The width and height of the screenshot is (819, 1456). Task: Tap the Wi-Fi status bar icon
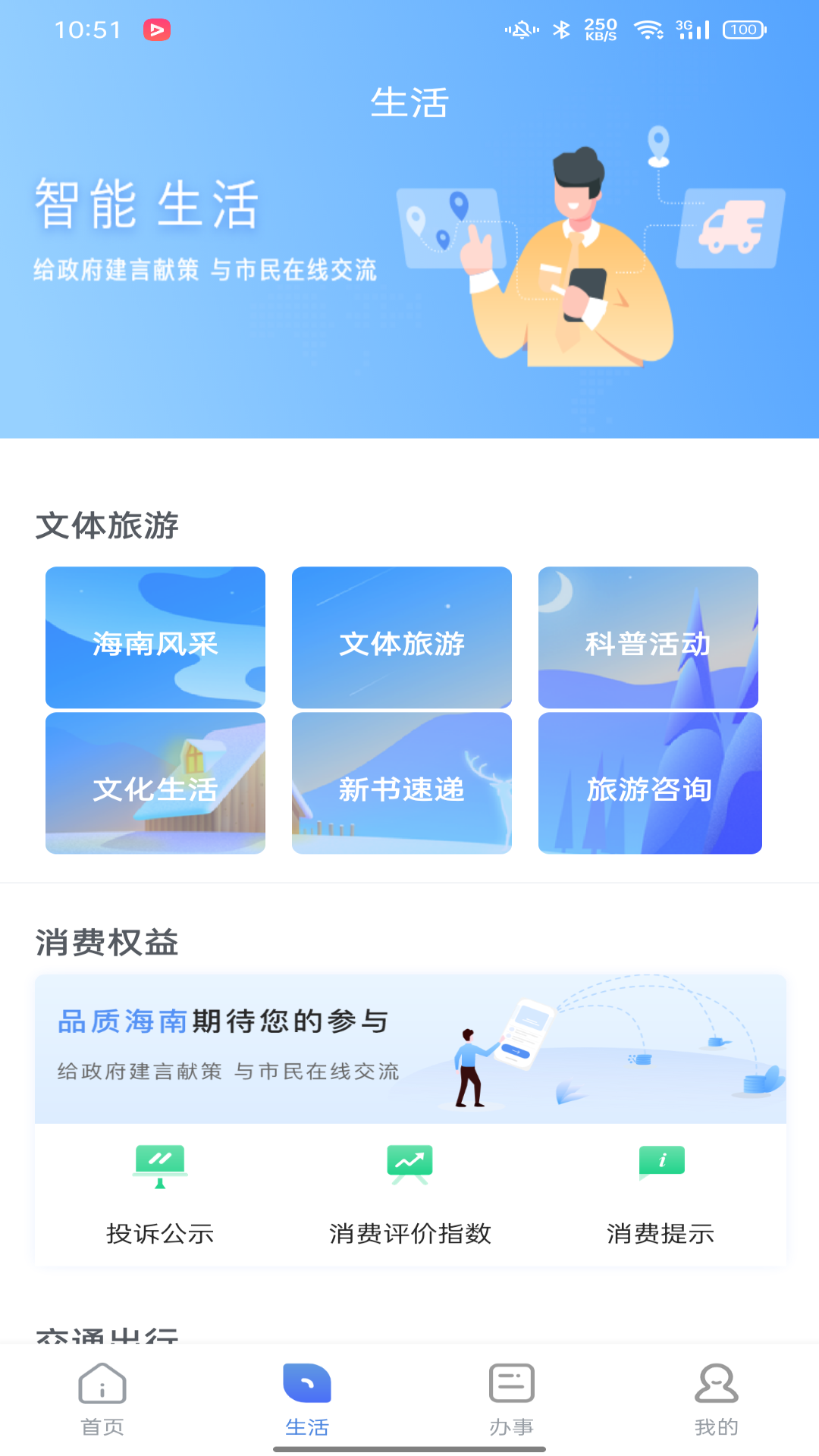(x=647, y=30)
